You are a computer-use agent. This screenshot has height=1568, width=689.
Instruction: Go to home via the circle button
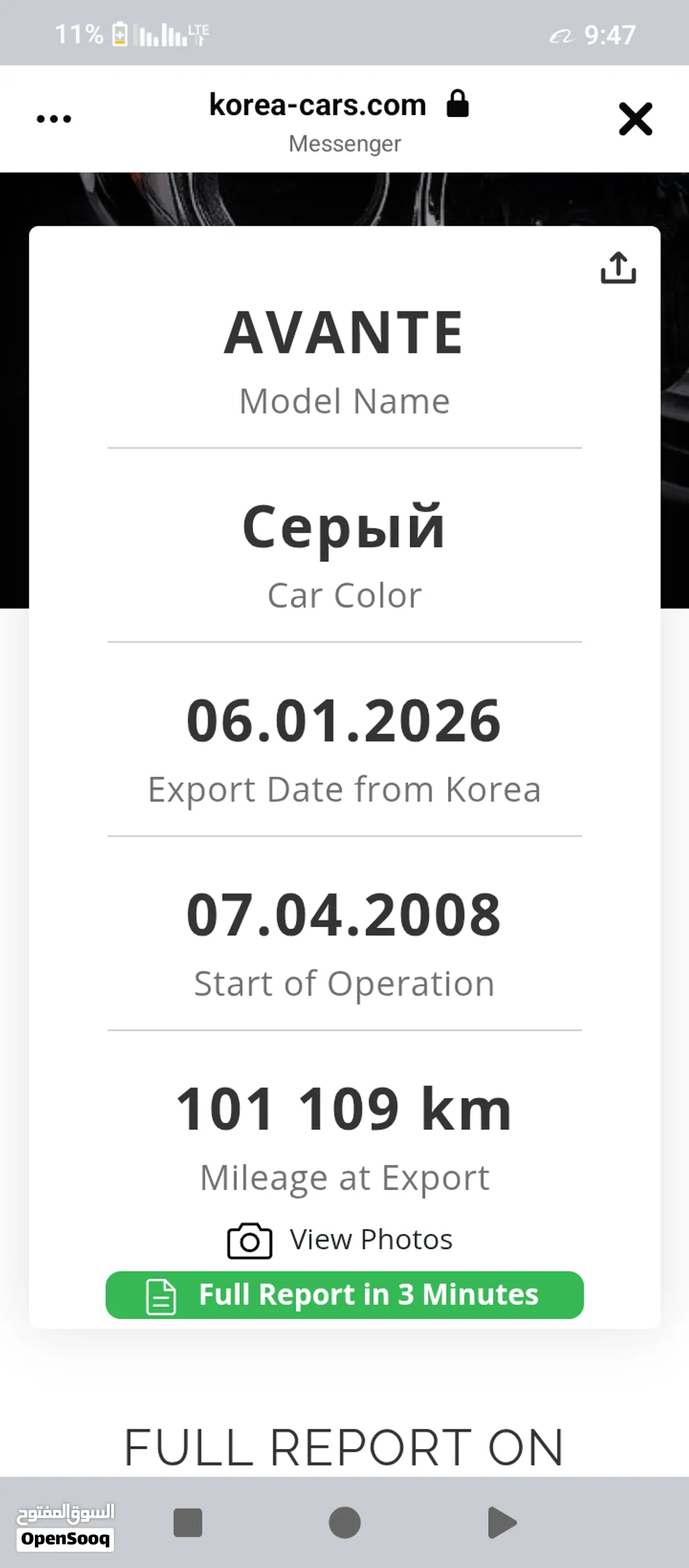344,1522
